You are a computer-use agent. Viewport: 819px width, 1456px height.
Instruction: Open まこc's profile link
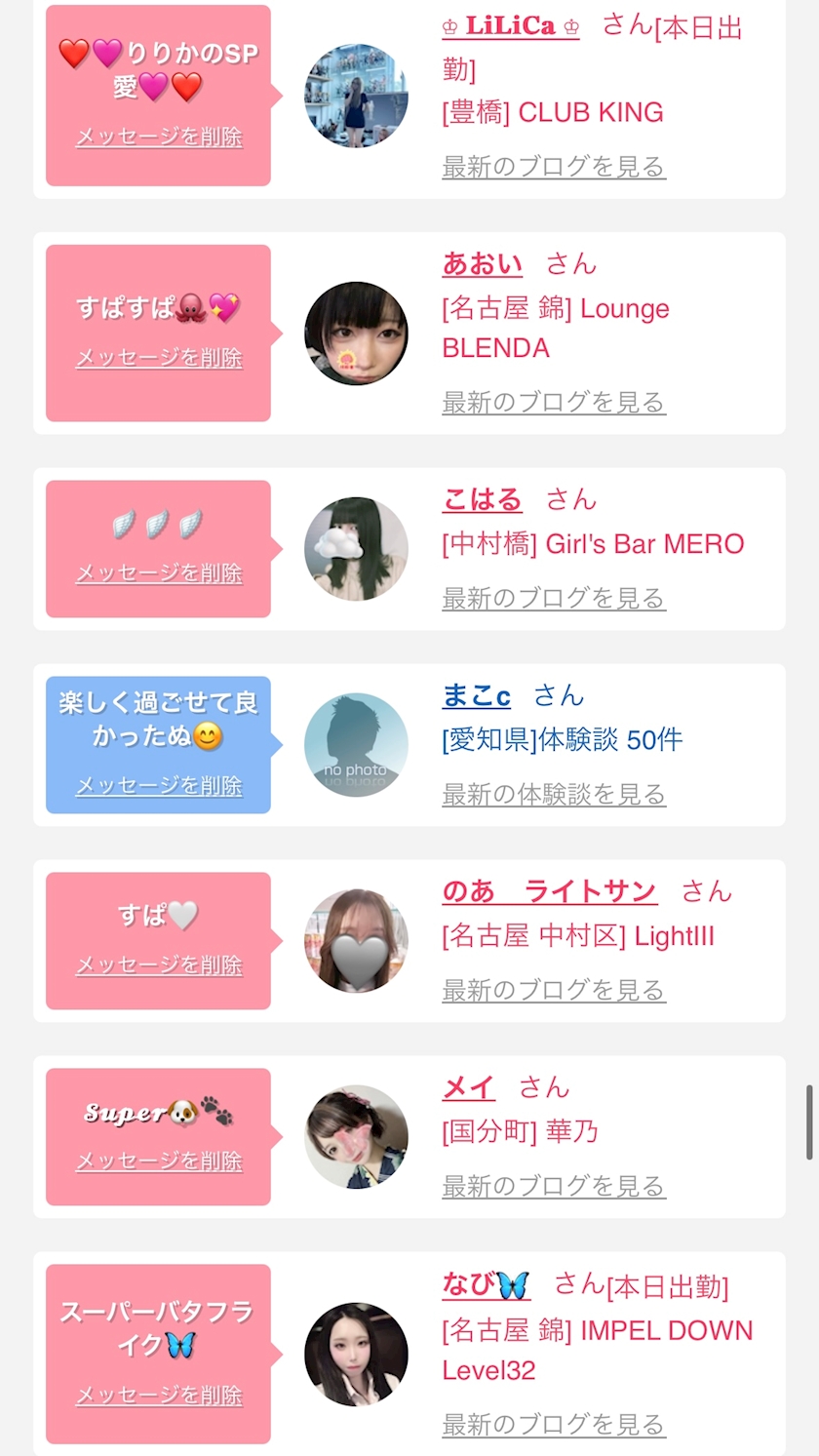(x=476, y=695)
